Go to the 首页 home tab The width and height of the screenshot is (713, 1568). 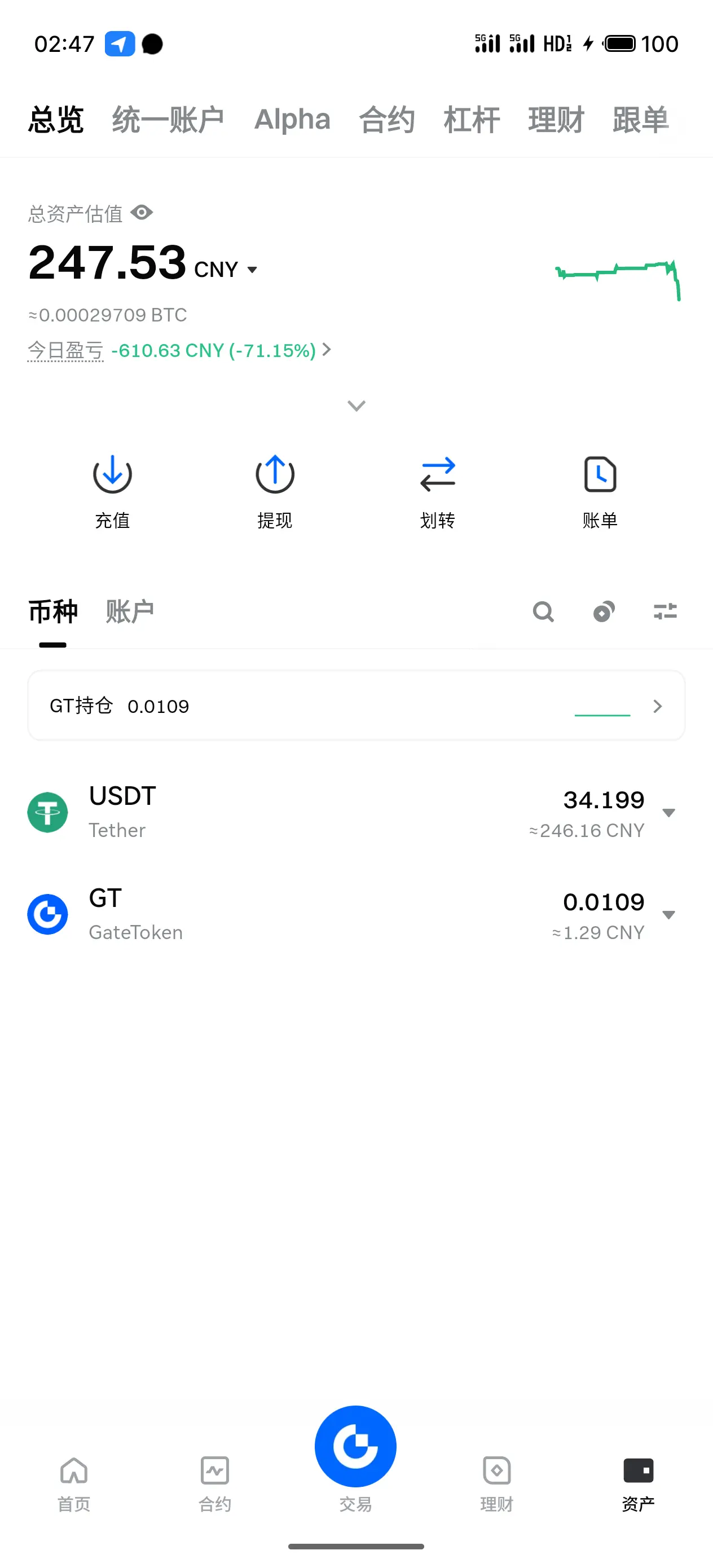click(x=74, y=1484)
